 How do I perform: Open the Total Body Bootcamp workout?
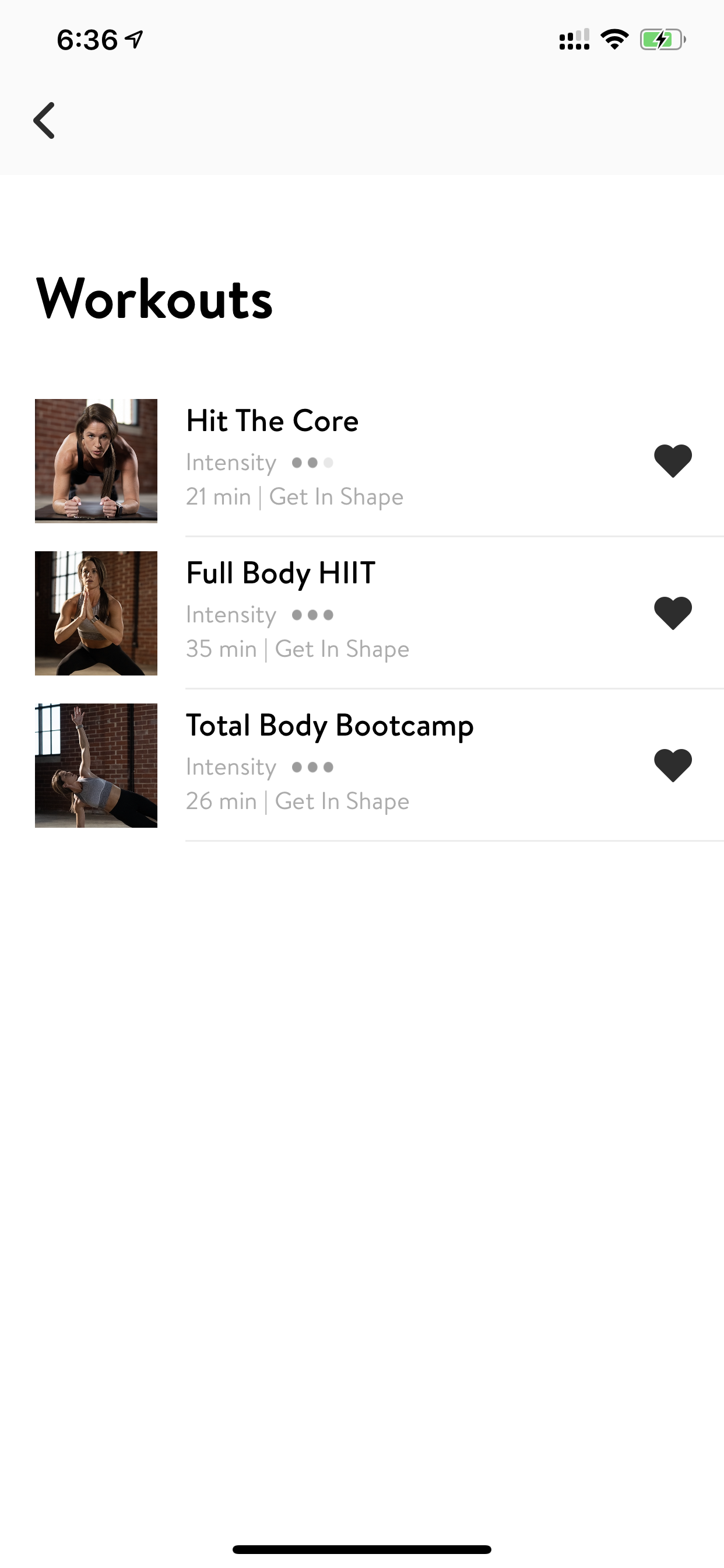pos(362,765)
